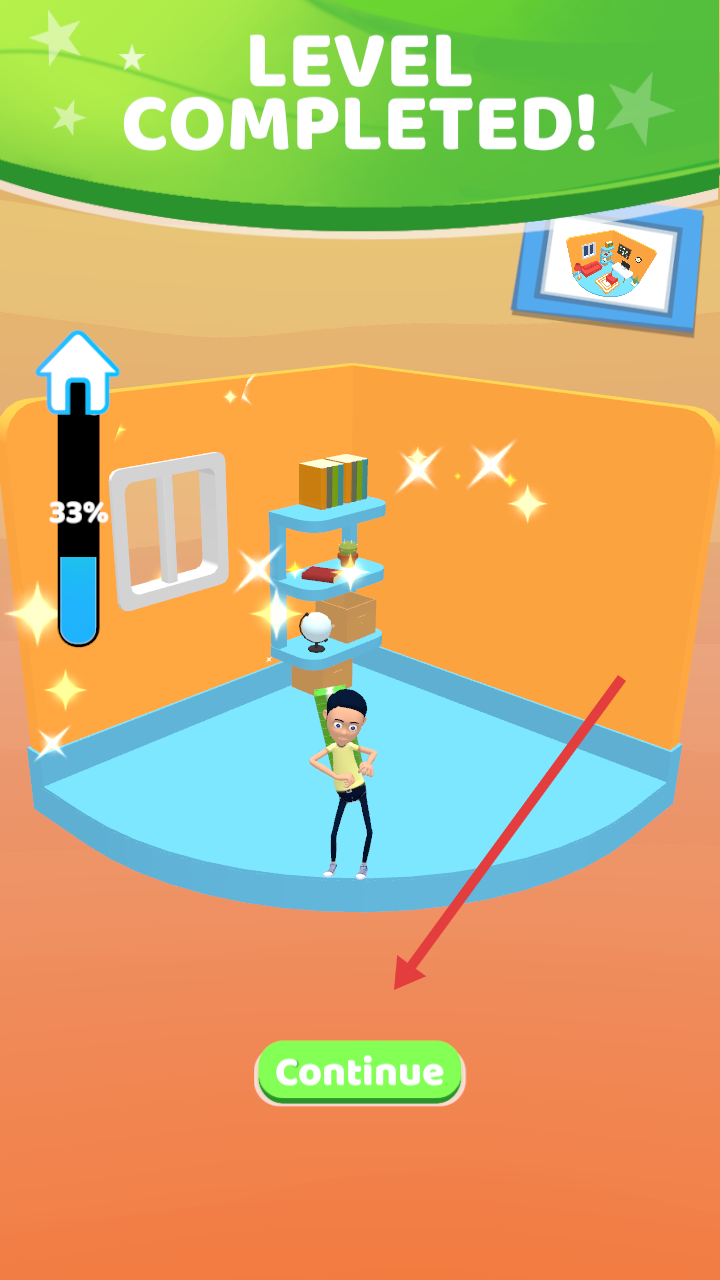Tap the green Continue button

360,1072
